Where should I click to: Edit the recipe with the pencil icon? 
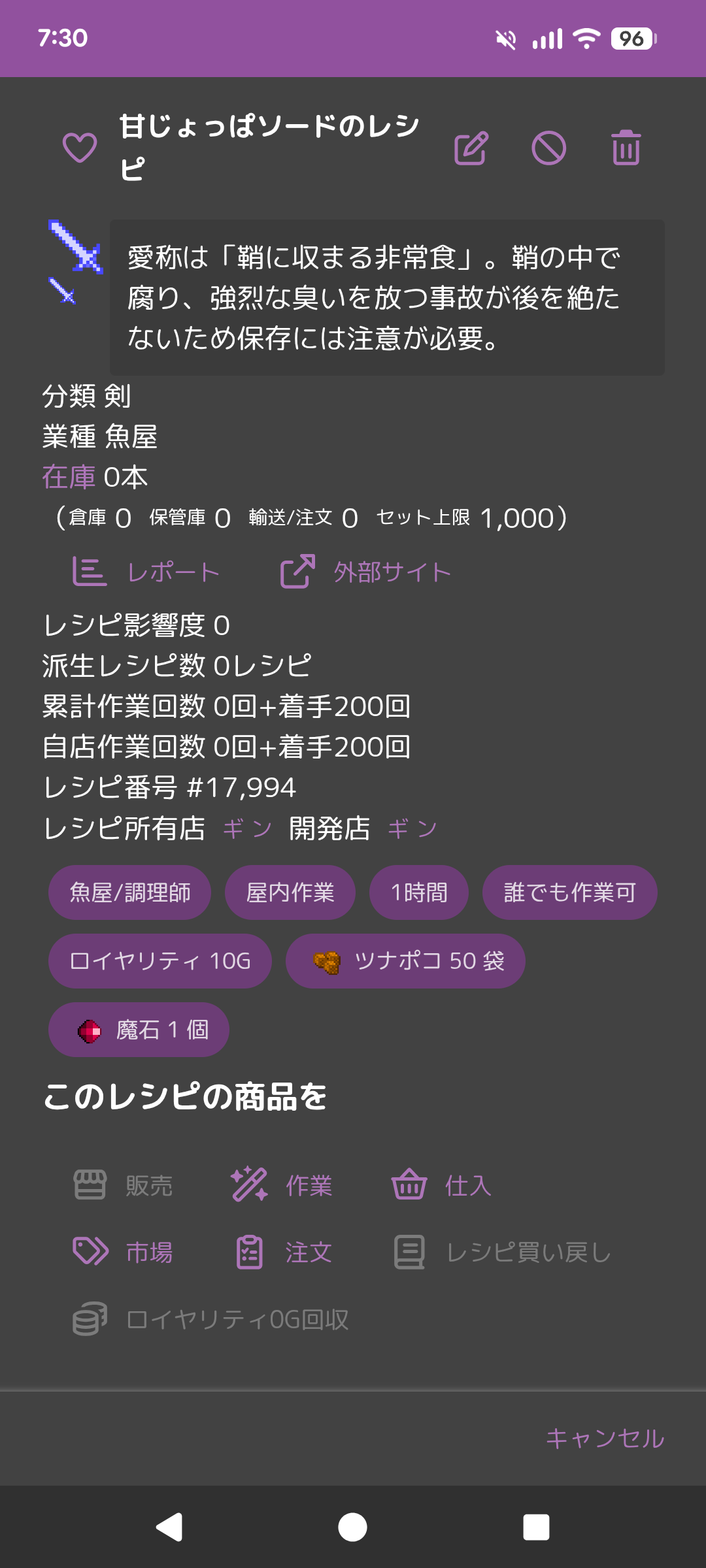pyautogui.click(x=471, y=148)
